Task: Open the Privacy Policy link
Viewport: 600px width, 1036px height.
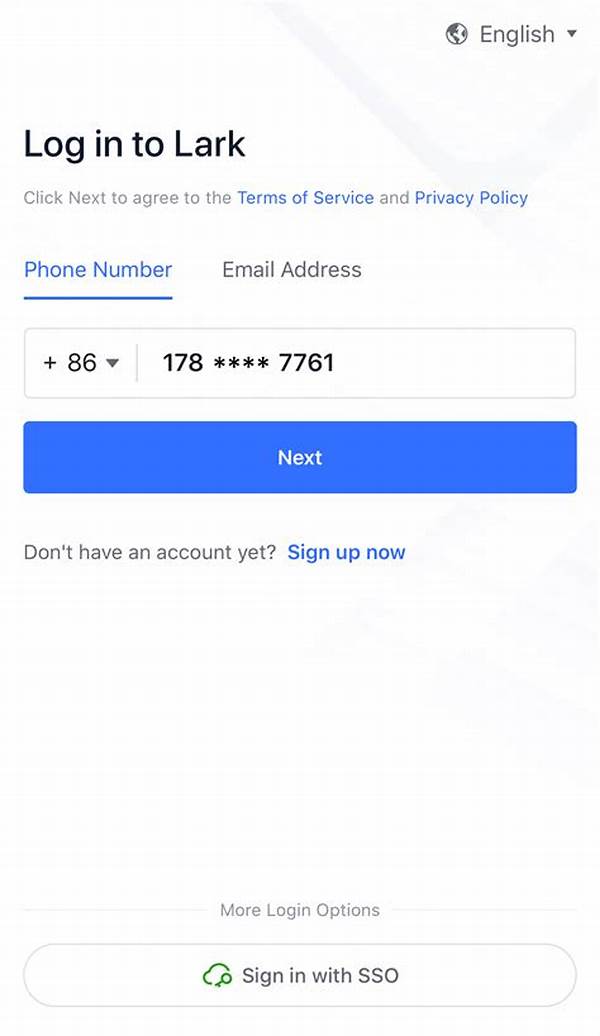Action: coord(471,198)
